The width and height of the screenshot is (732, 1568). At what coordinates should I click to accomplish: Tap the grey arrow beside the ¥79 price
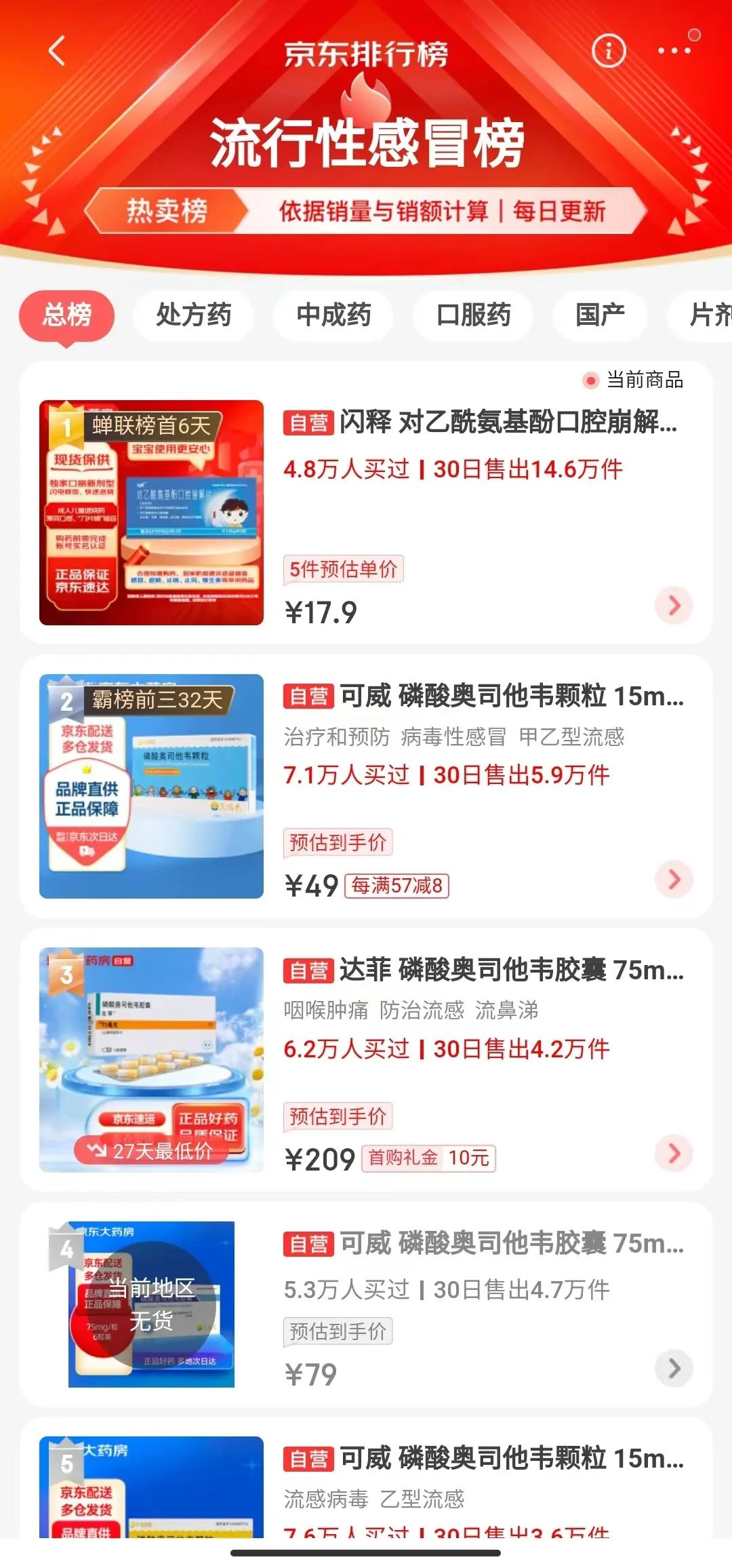tap(674, 1369)
